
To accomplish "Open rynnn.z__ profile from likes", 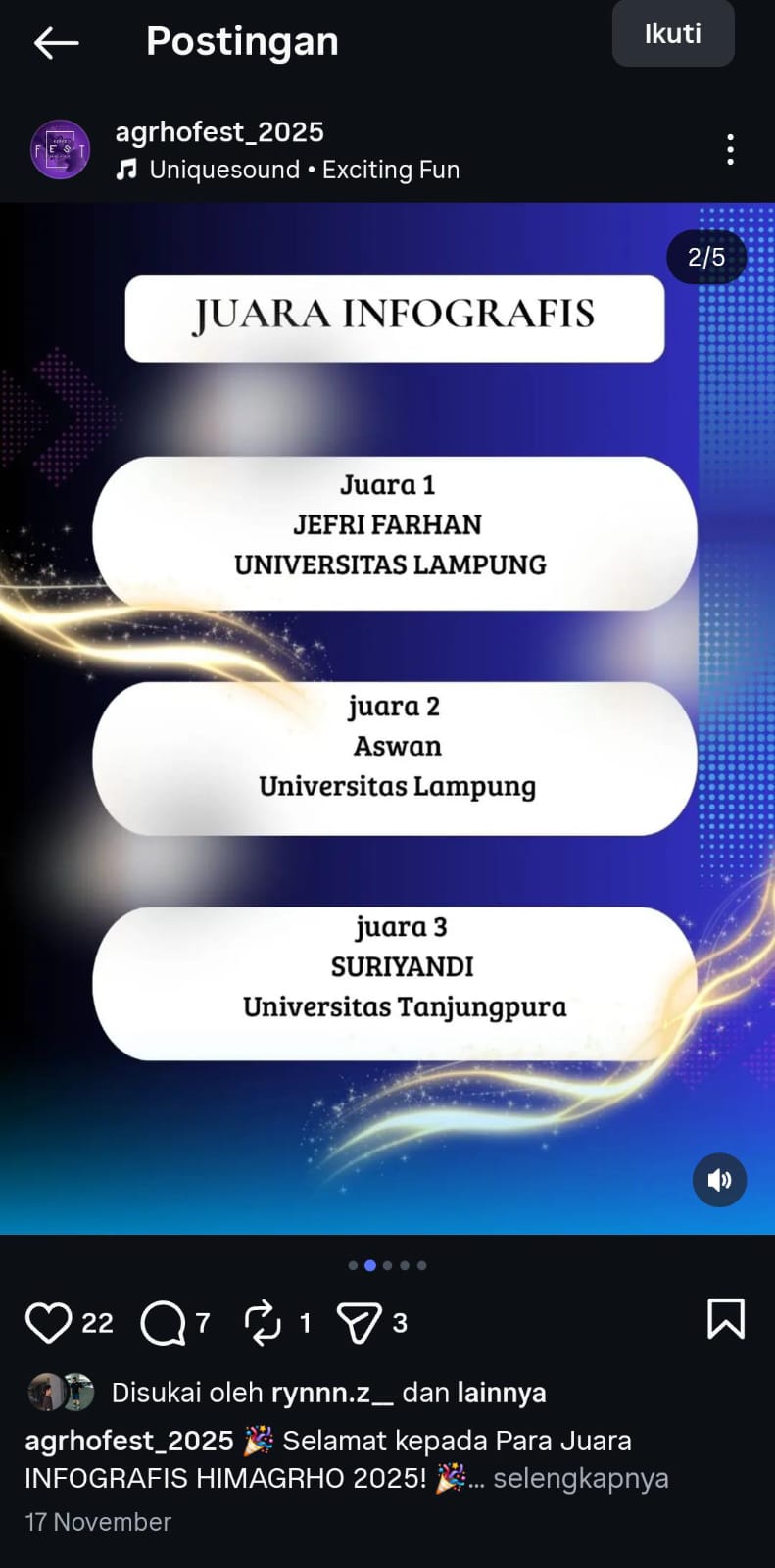I will (331, 1393).
